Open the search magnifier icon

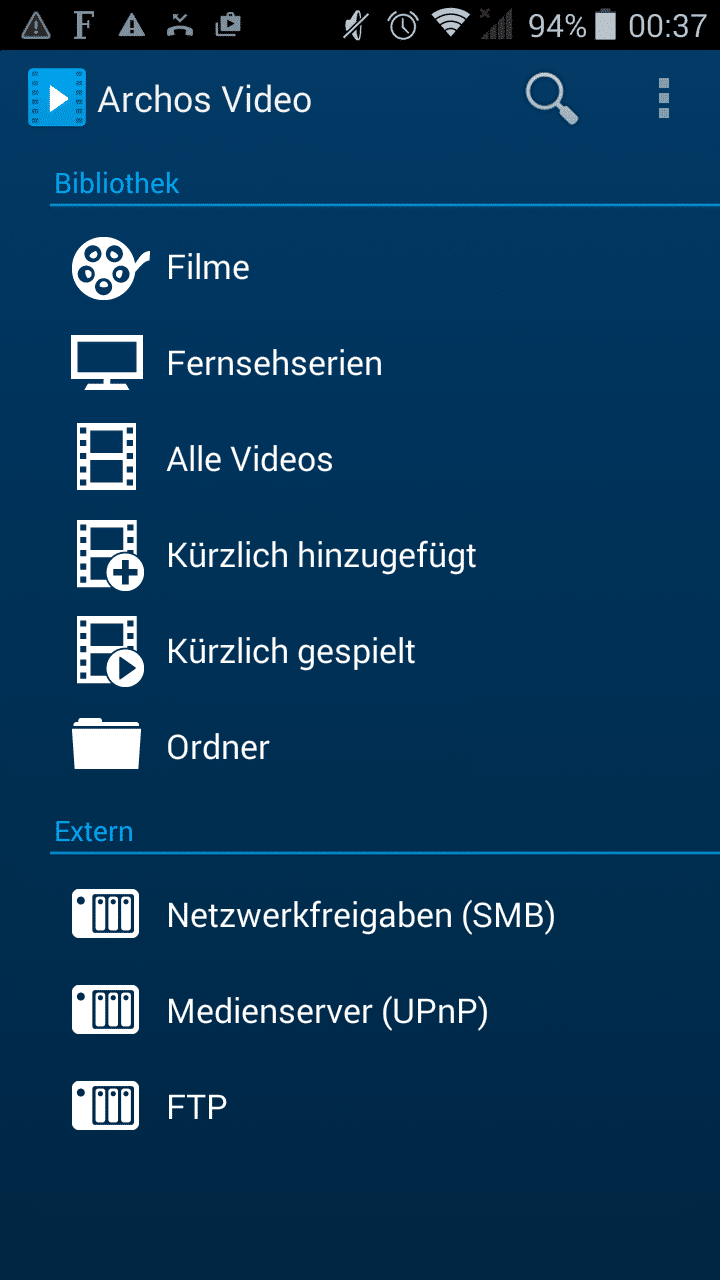551,99
